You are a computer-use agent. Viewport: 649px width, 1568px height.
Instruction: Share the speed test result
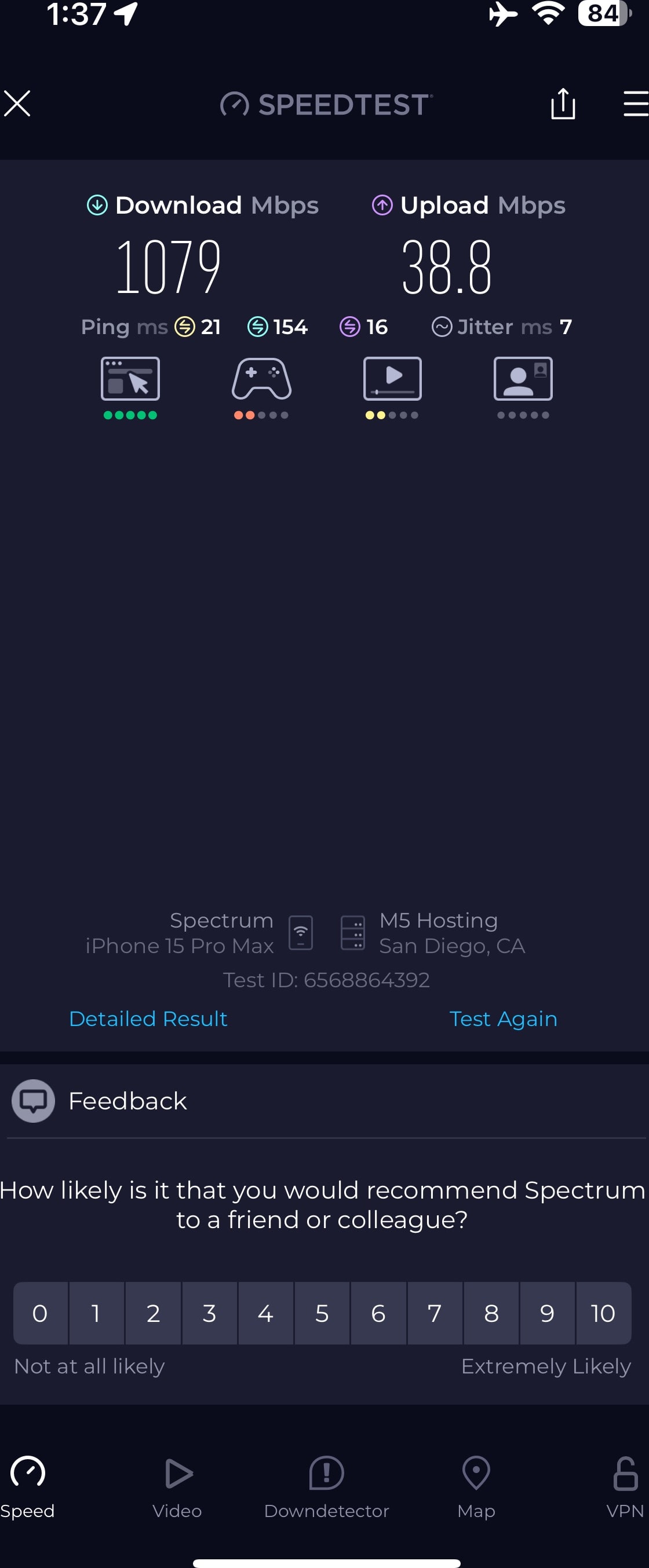pos(563,104)
